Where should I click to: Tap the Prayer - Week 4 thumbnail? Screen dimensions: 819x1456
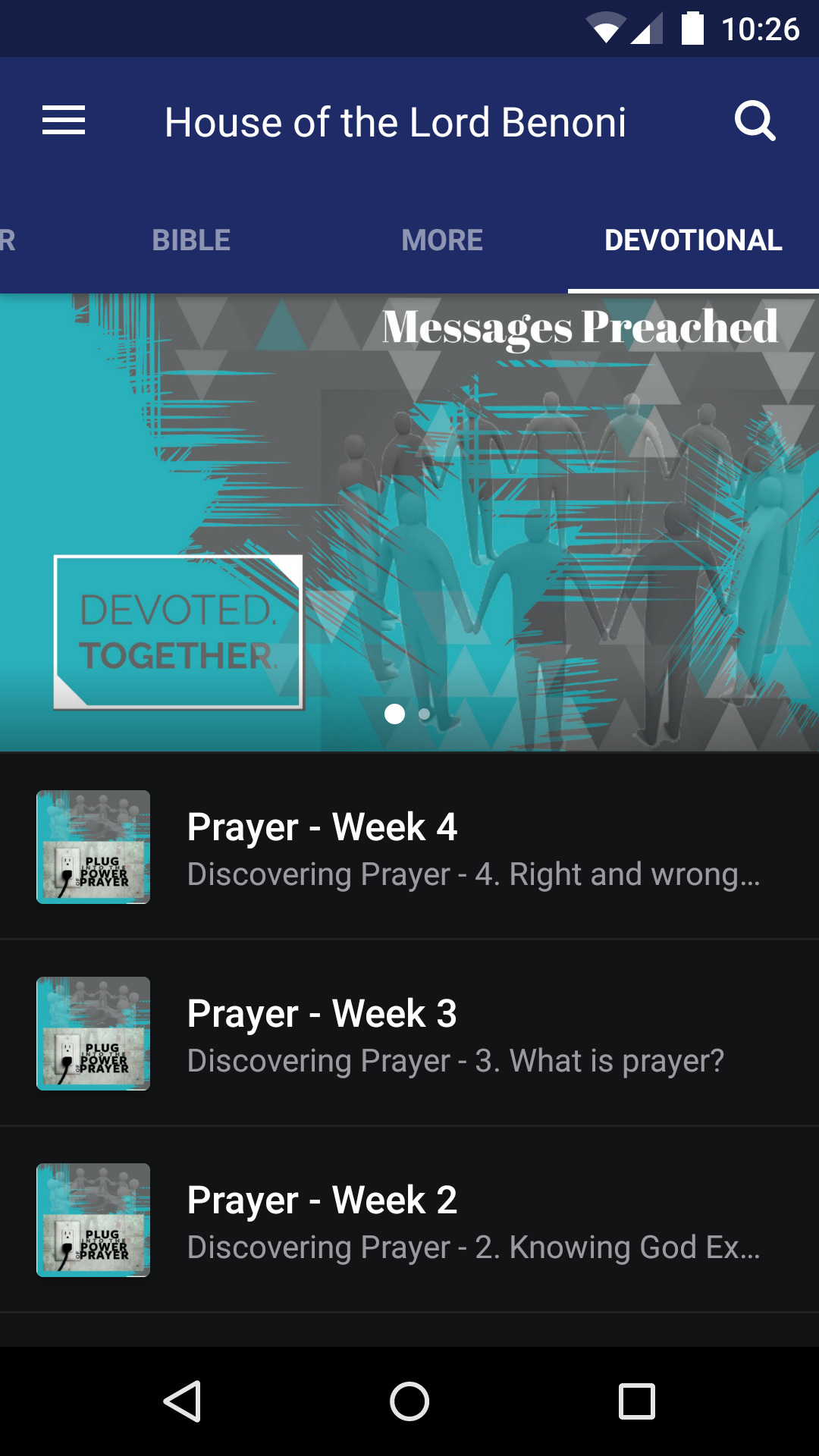(x=92, y=845)
